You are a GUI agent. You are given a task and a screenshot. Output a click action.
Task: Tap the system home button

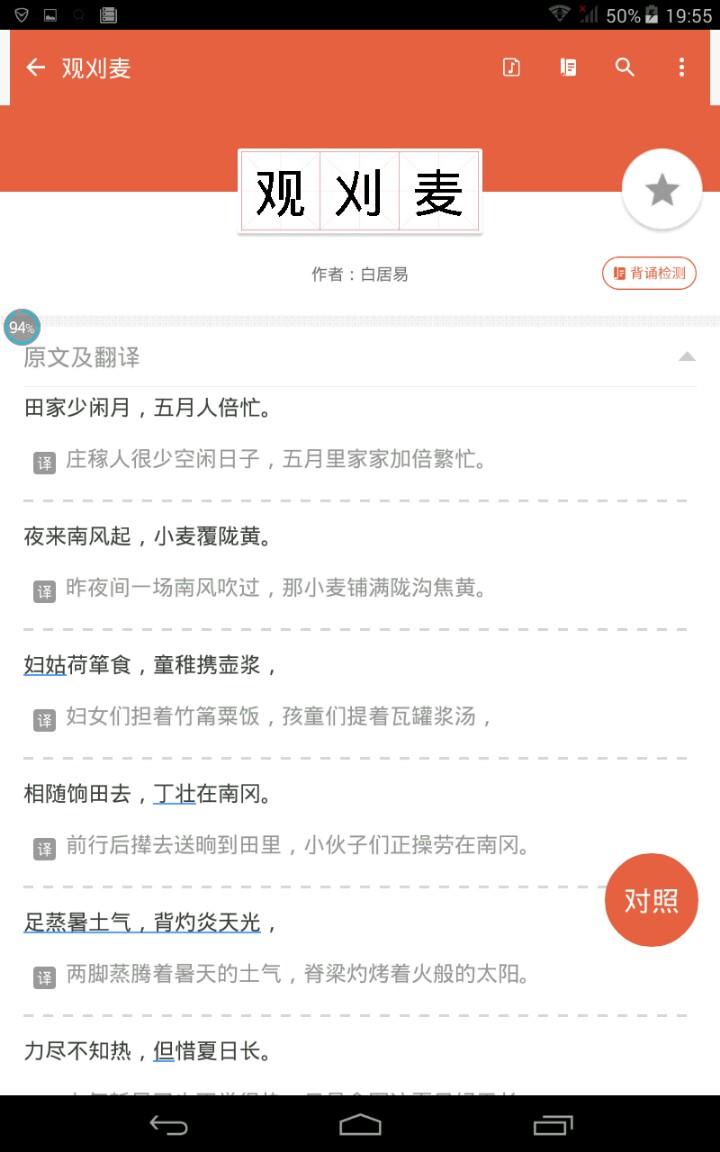tap(360, 1125)
